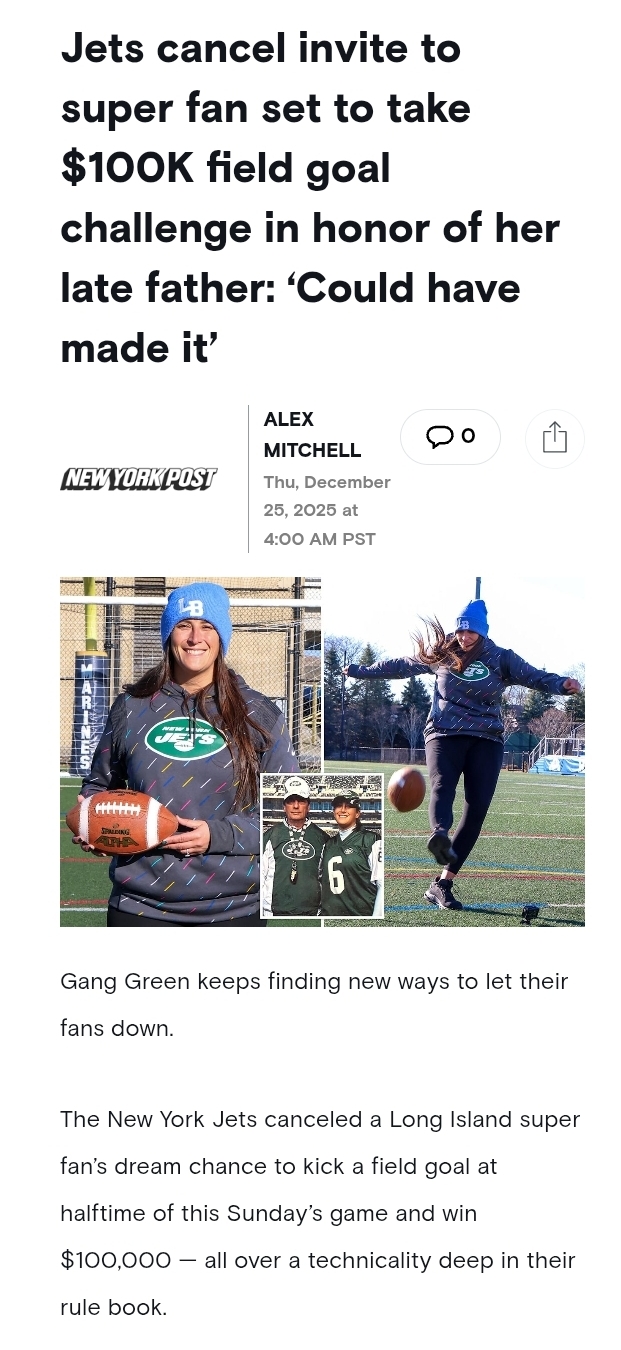Share this Jets article
Screen dimensions: 621x1350
[x=554, y=438]
